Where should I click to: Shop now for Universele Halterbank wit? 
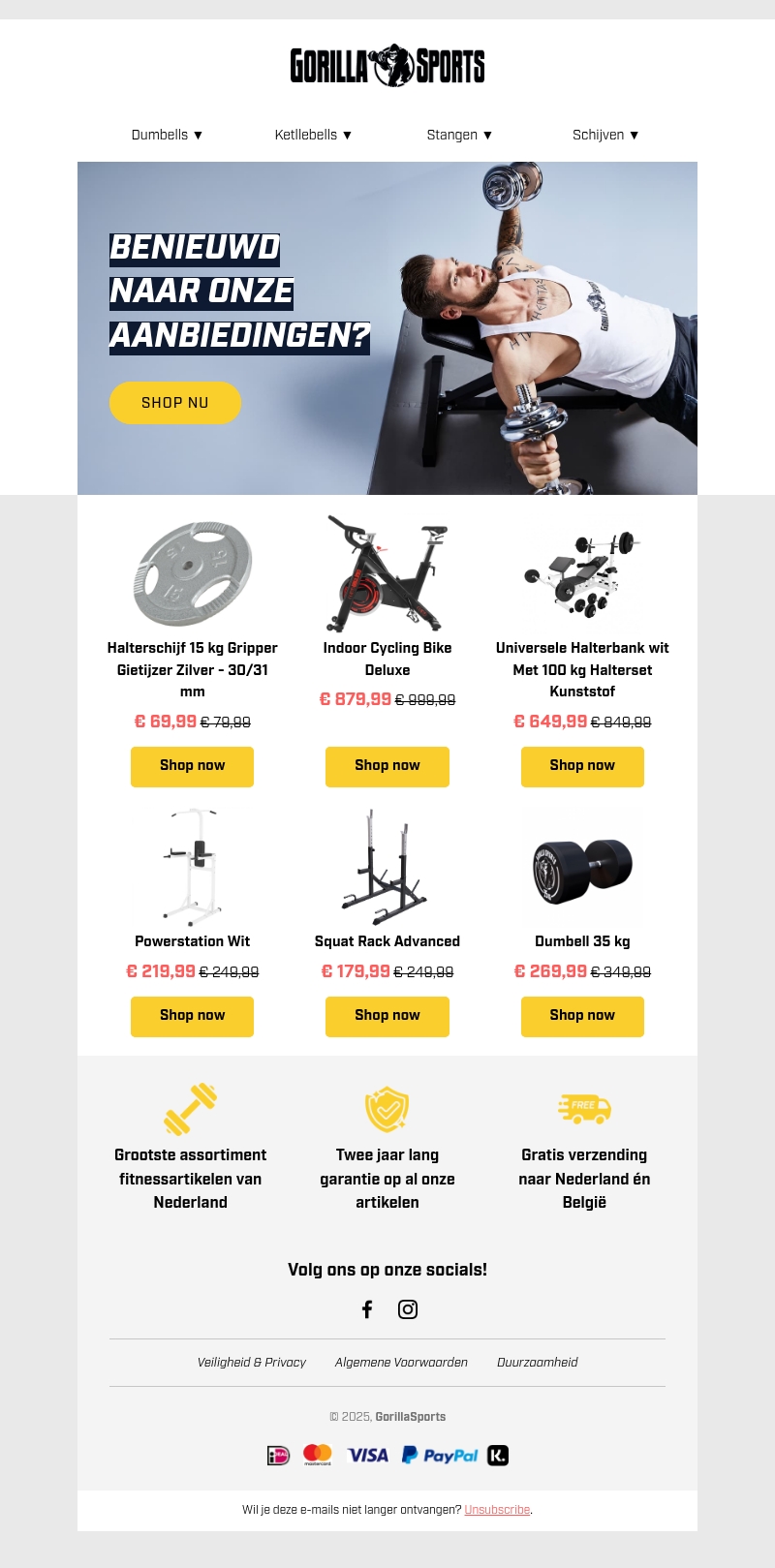[x=582, y=766]
